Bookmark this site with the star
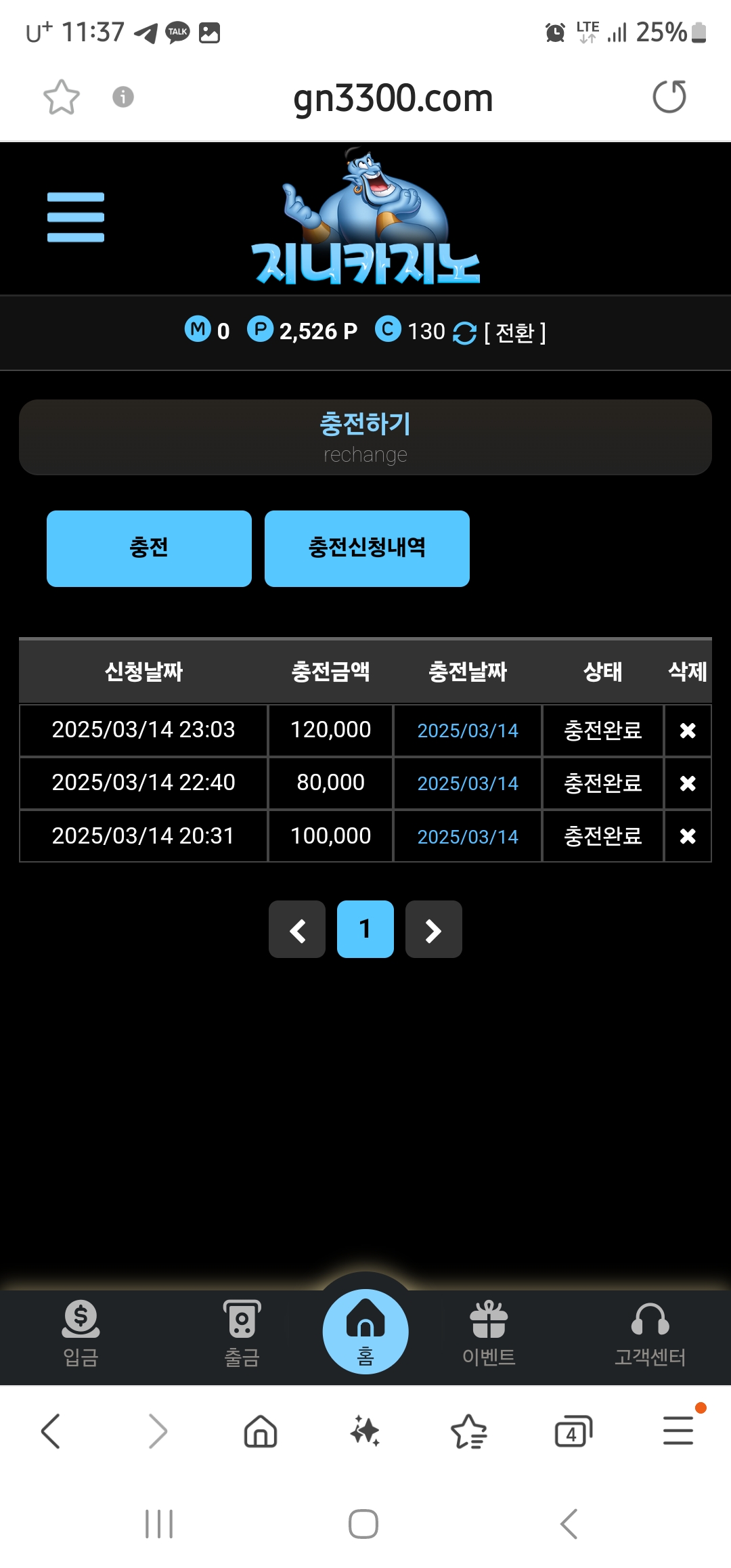Viewport: 731px width, 1568px height. pos(62,97)
